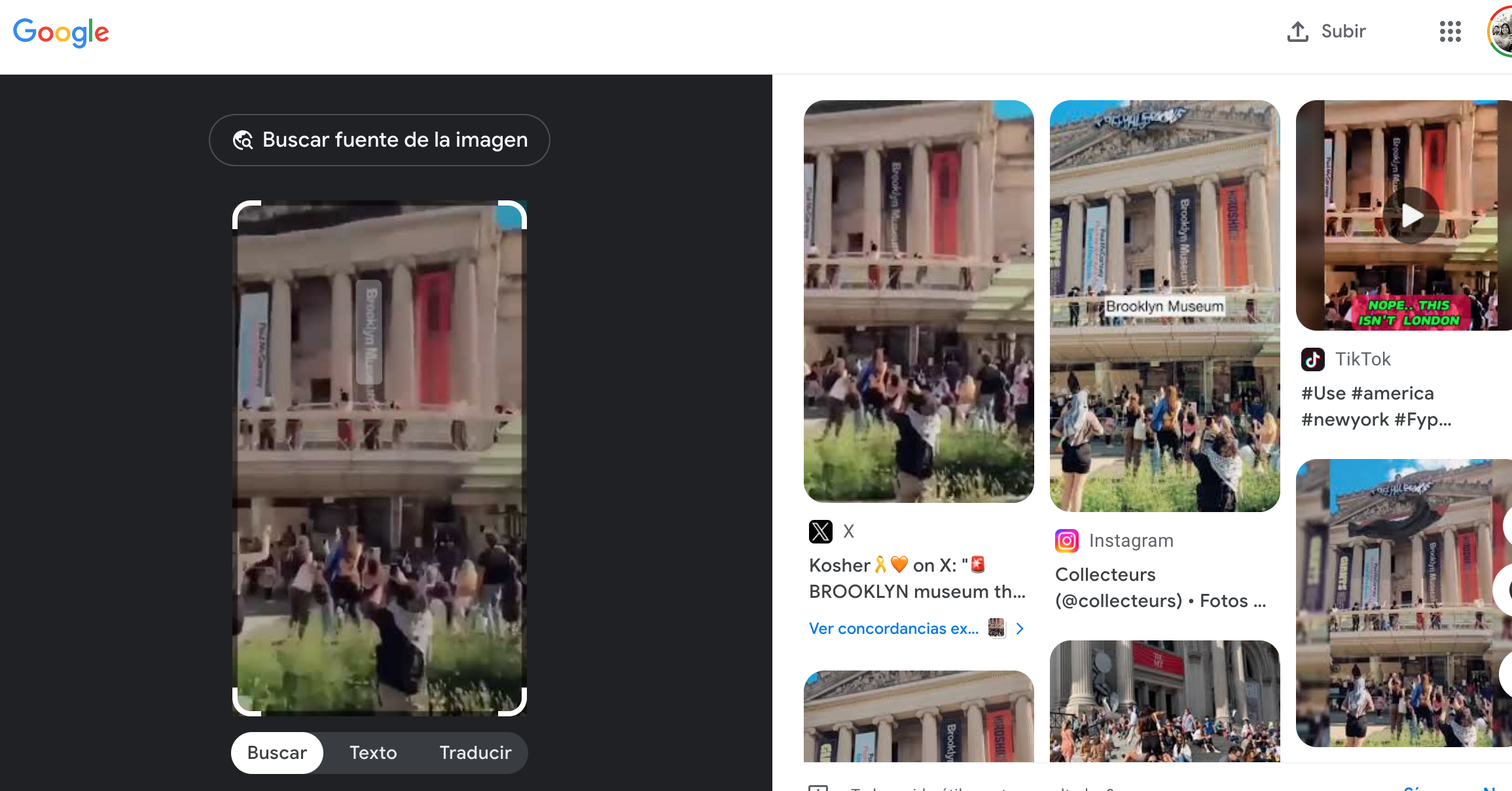The width and height of the screenshot is (1512, 791).
Task: Open the Google apps grid
Action: click(1450, 31)
